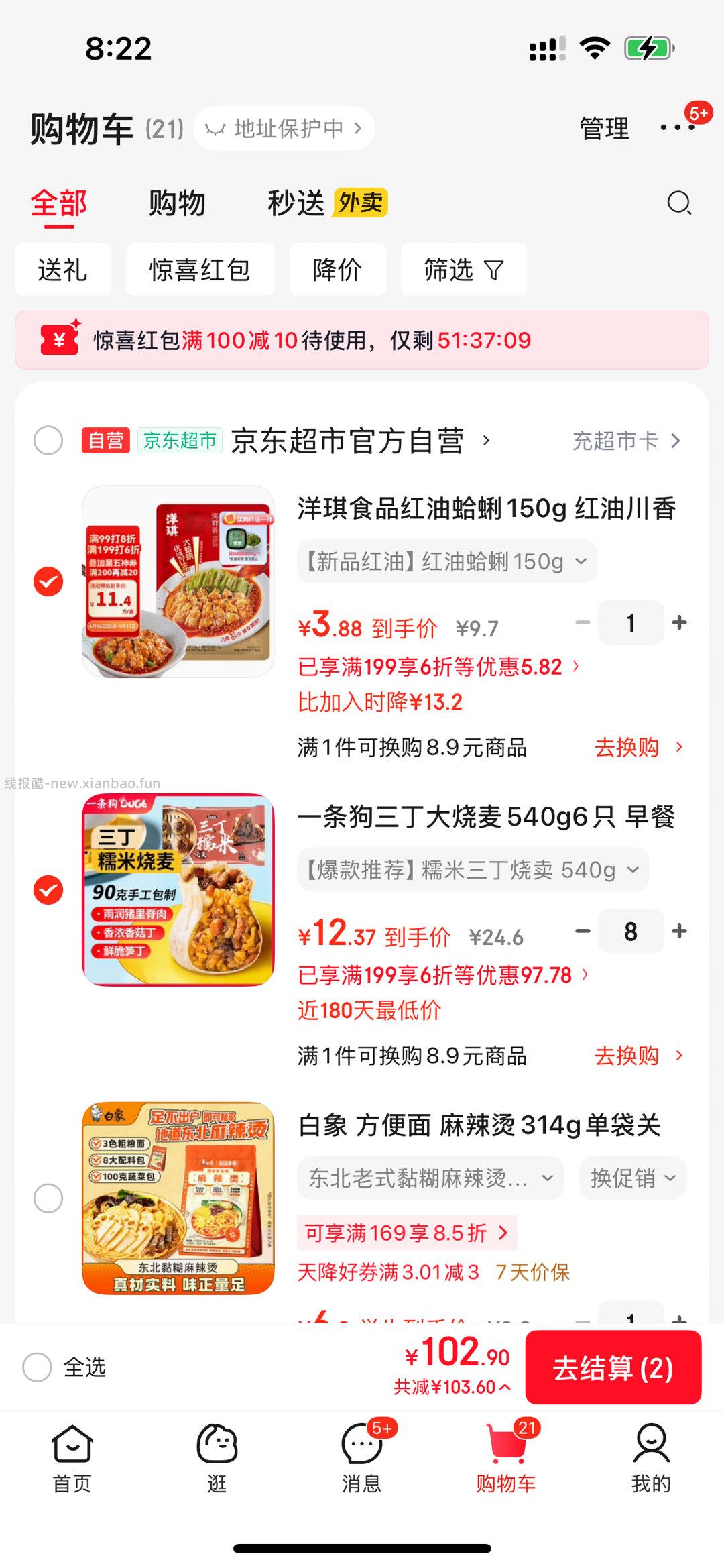Viewport: 724px width, 1568px height.
Task: Select the 购物 tab
Action: (x=178, y=203)
